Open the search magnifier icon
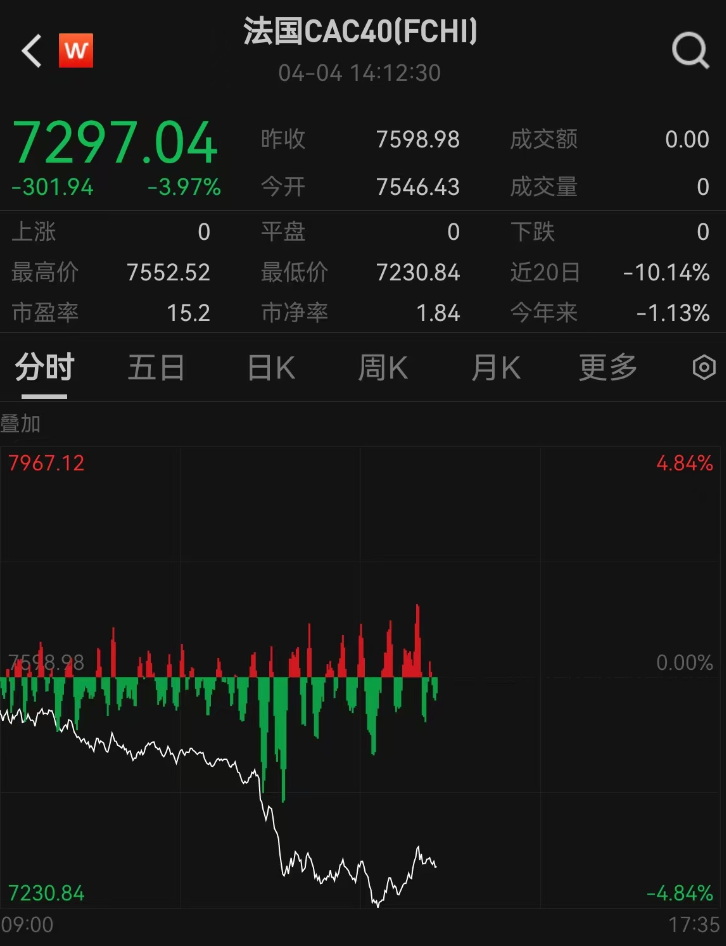726x946 pixels. (x=690, y=49)
